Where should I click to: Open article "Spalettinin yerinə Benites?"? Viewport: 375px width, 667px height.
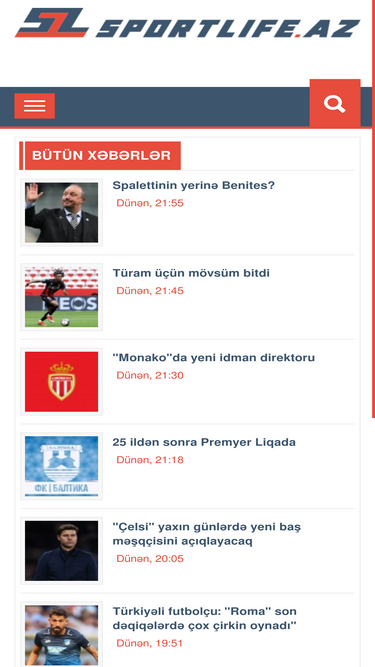[193, 185]
